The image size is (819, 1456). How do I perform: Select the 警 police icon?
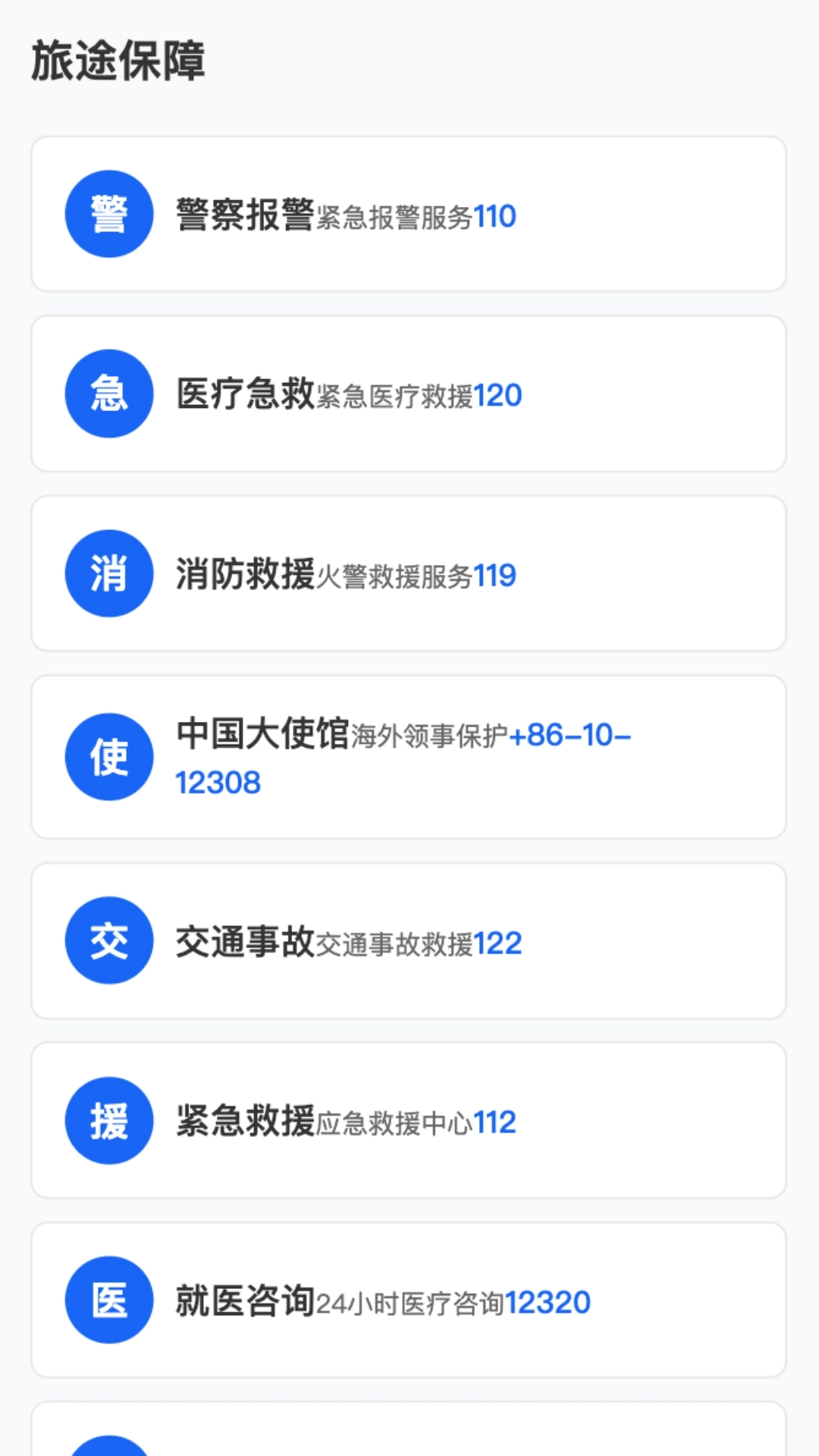109,213
